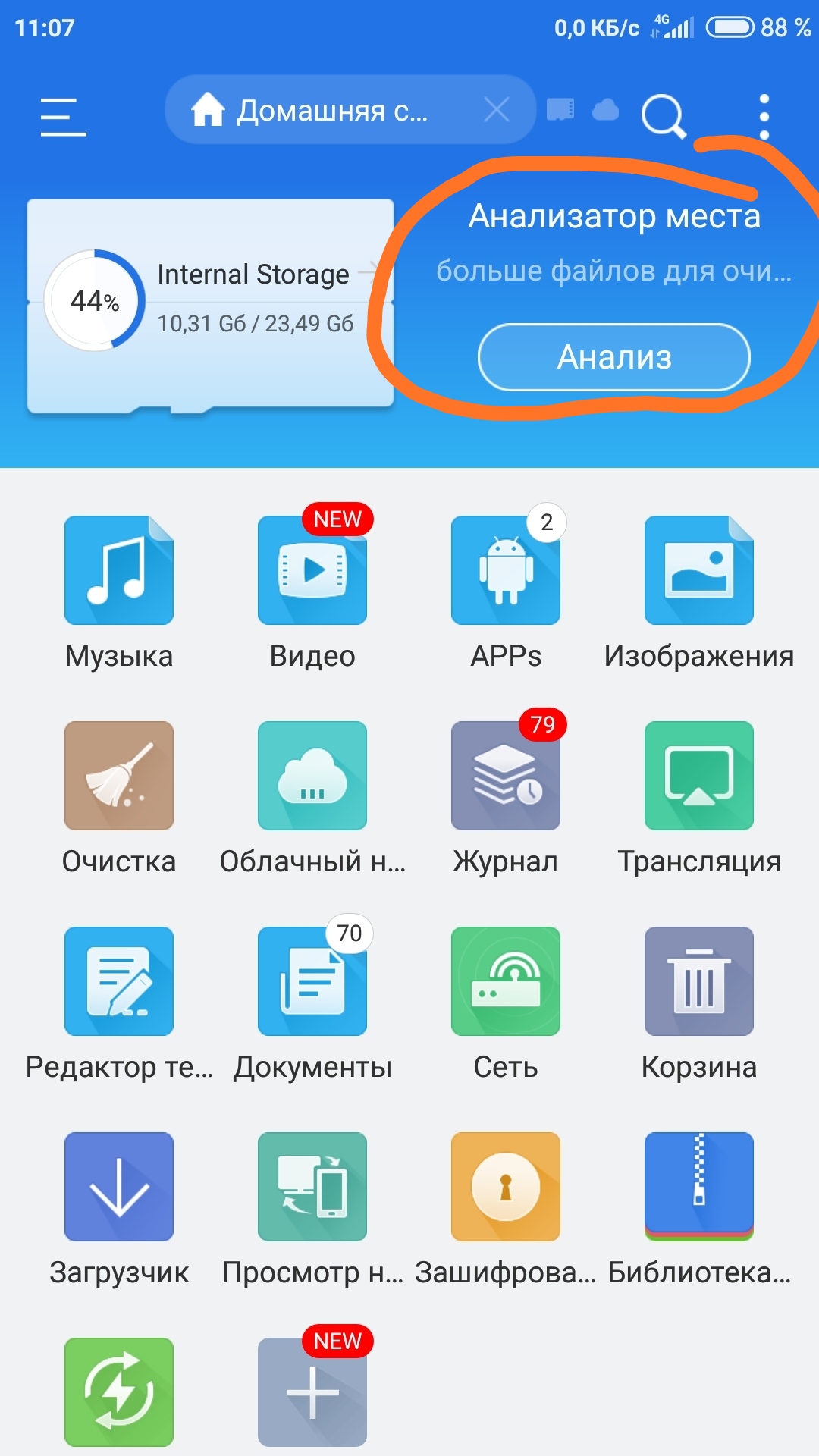The width and height of the screenshot is (819, 1456).
Task: Open the Журнал log
Action: click(506, 776)
